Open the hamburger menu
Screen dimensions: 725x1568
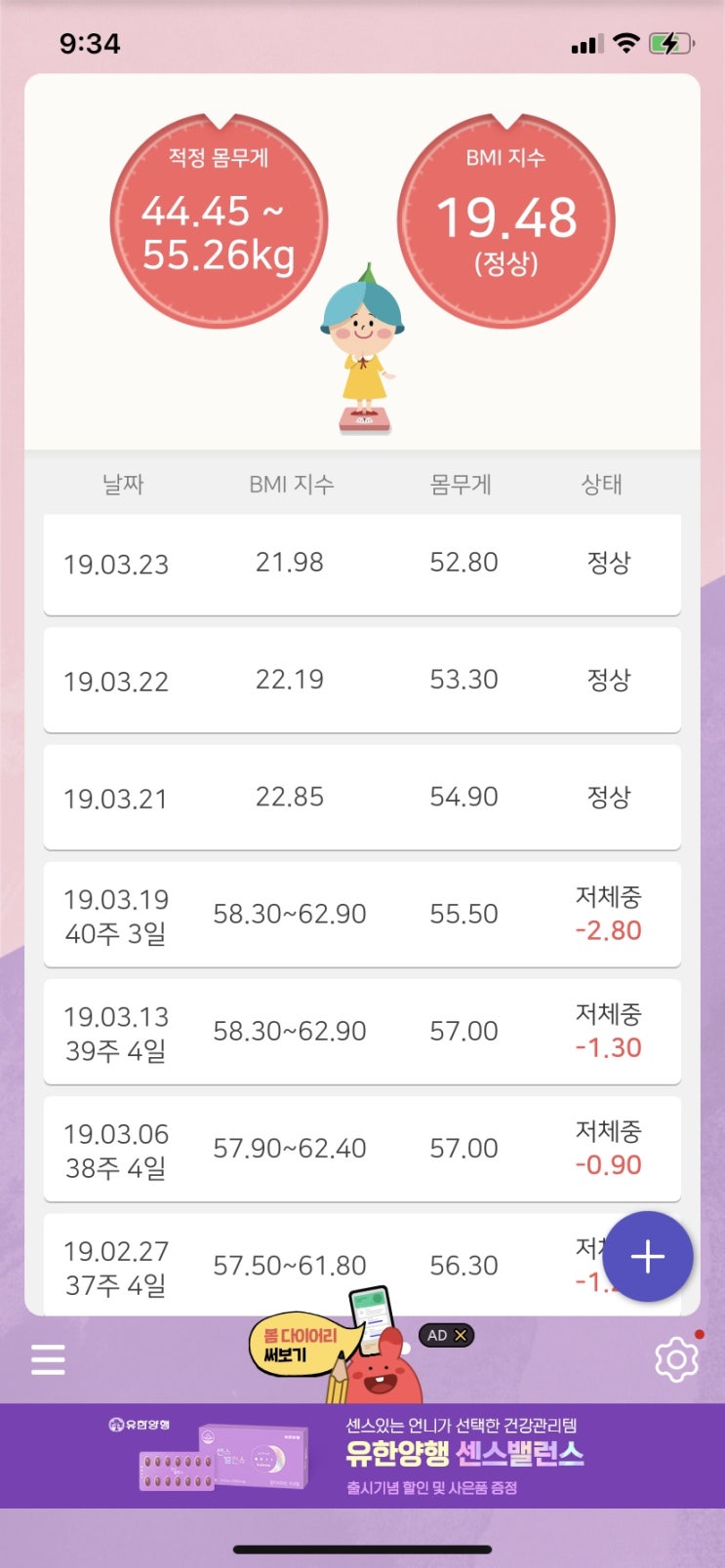pos(48,1359)
